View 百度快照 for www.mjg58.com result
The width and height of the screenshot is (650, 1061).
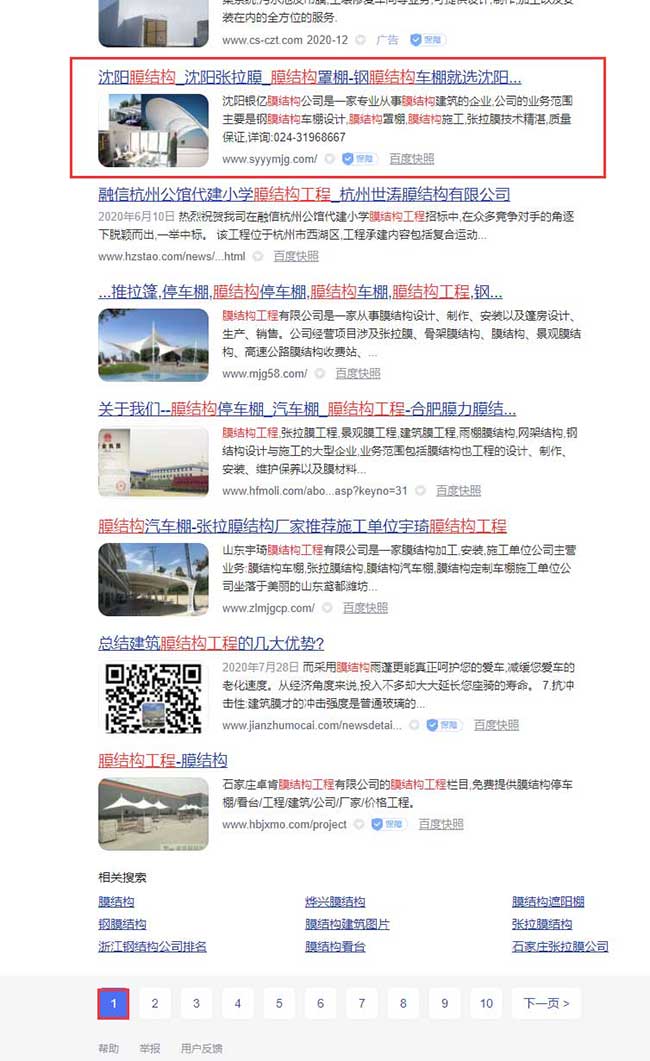click(358, 374)
